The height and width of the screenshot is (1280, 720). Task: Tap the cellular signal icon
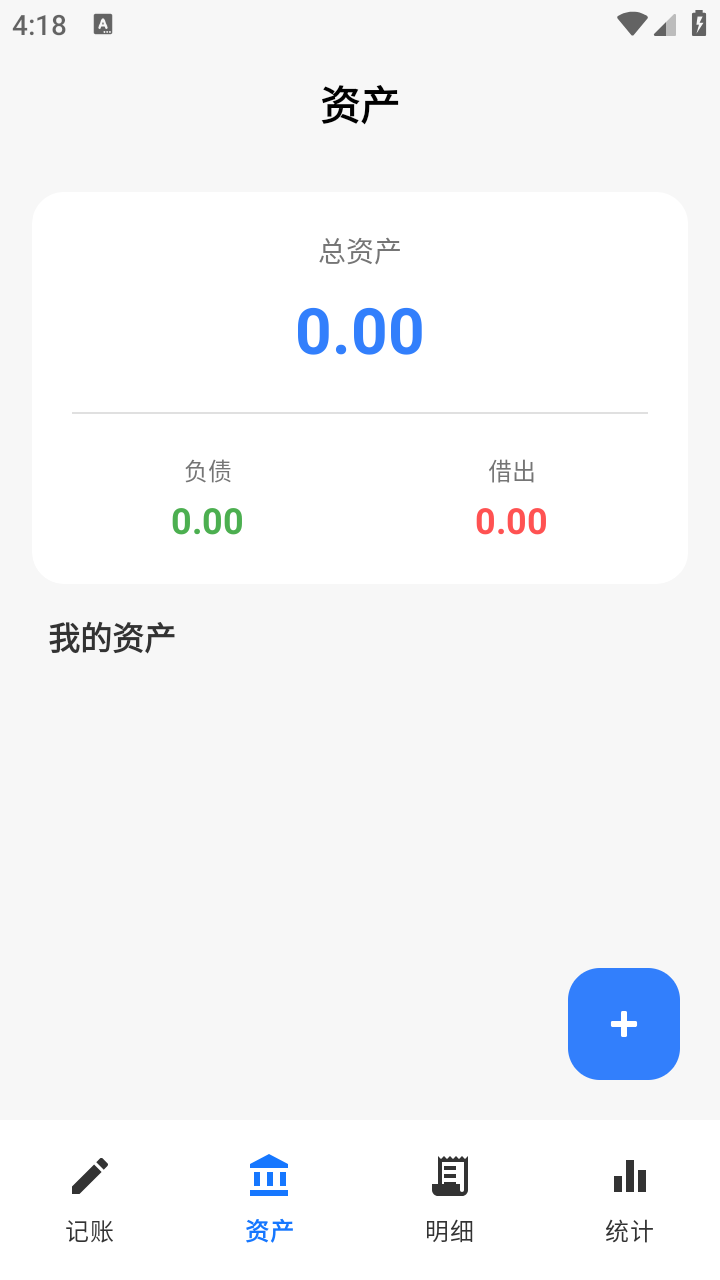665,25
